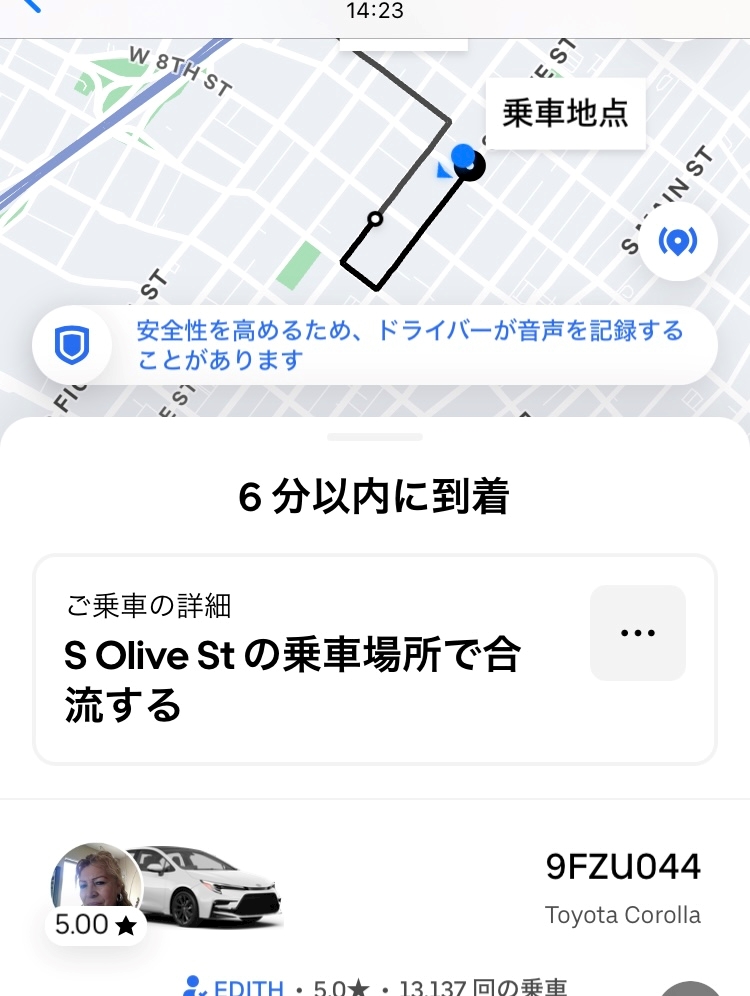Open the S Olive St pickup details card
The width and height of the screenshot is (750, 996).
(375, 659)
